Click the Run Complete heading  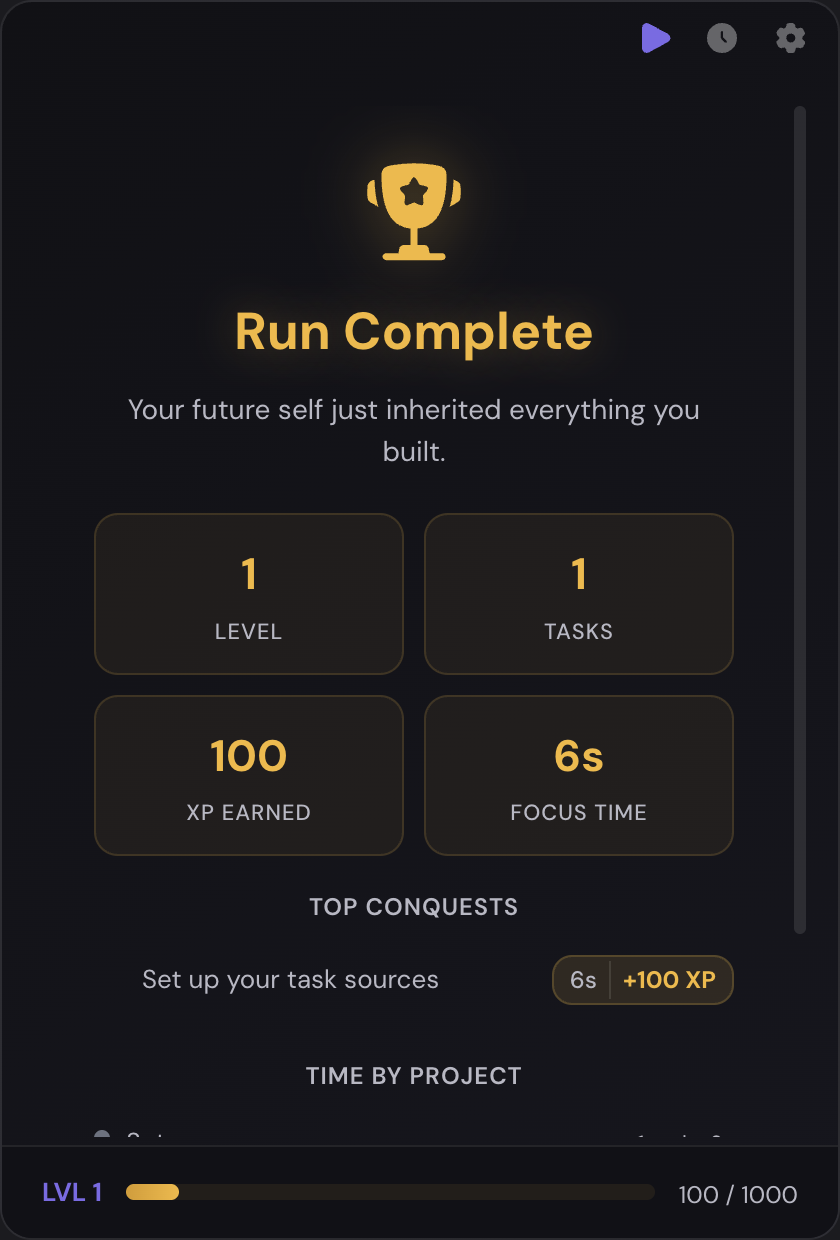click(414, 332)
